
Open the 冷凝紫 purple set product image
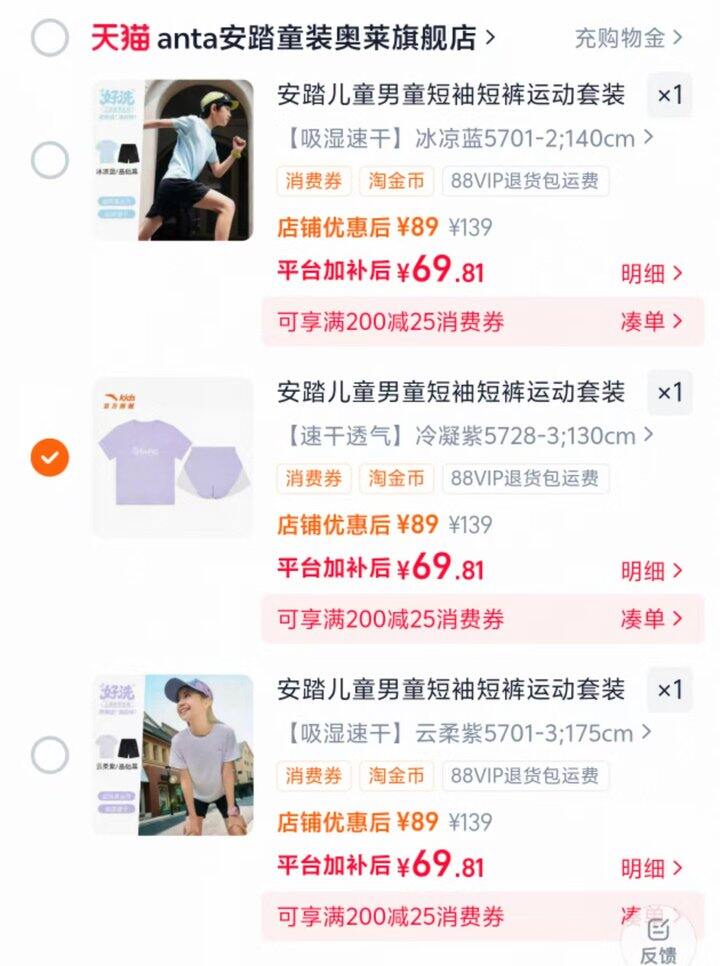(x=173, y=458)
